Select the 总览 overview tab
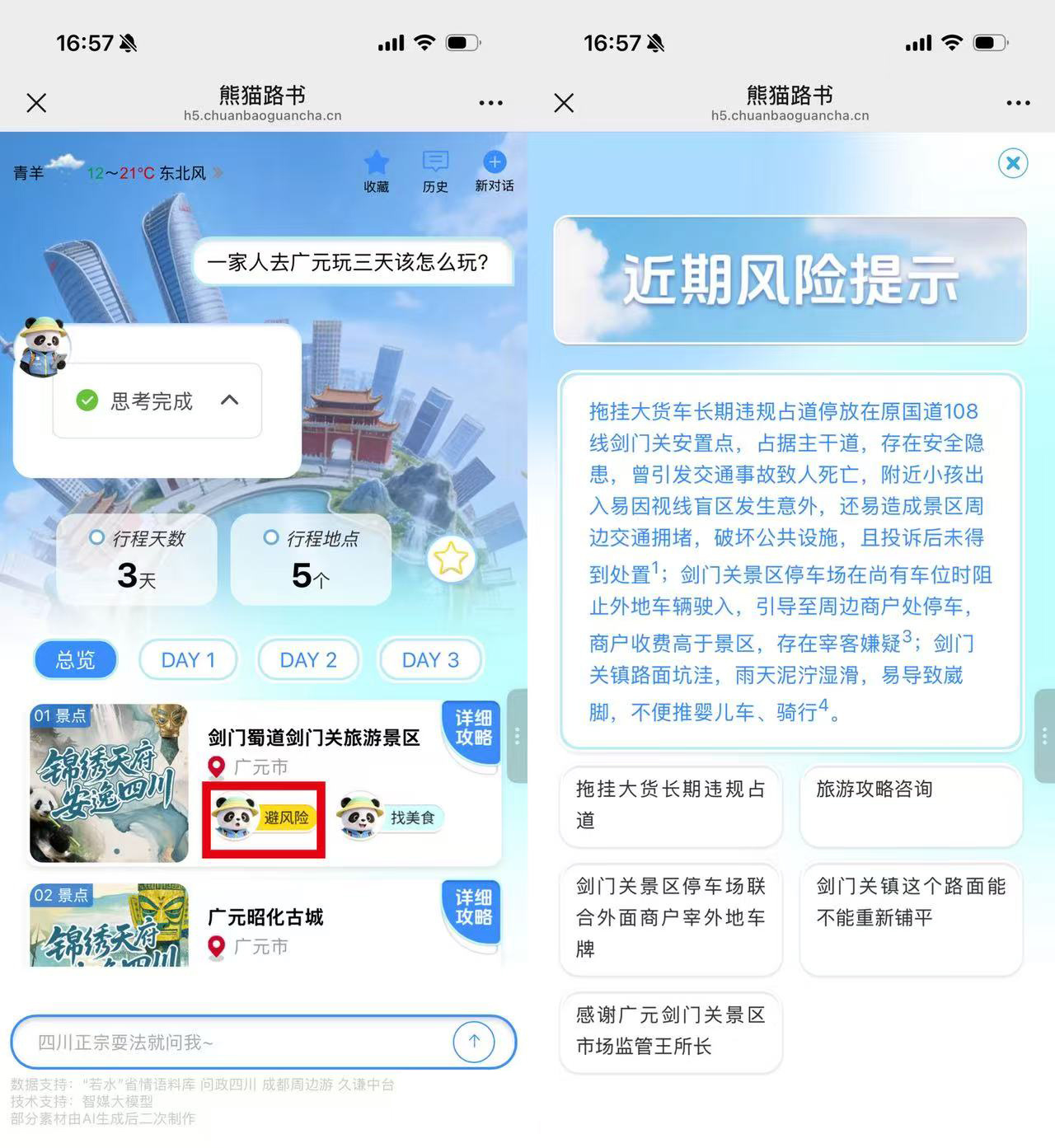The height and width of the screenshot is (1148, 1055). (75, 660)
